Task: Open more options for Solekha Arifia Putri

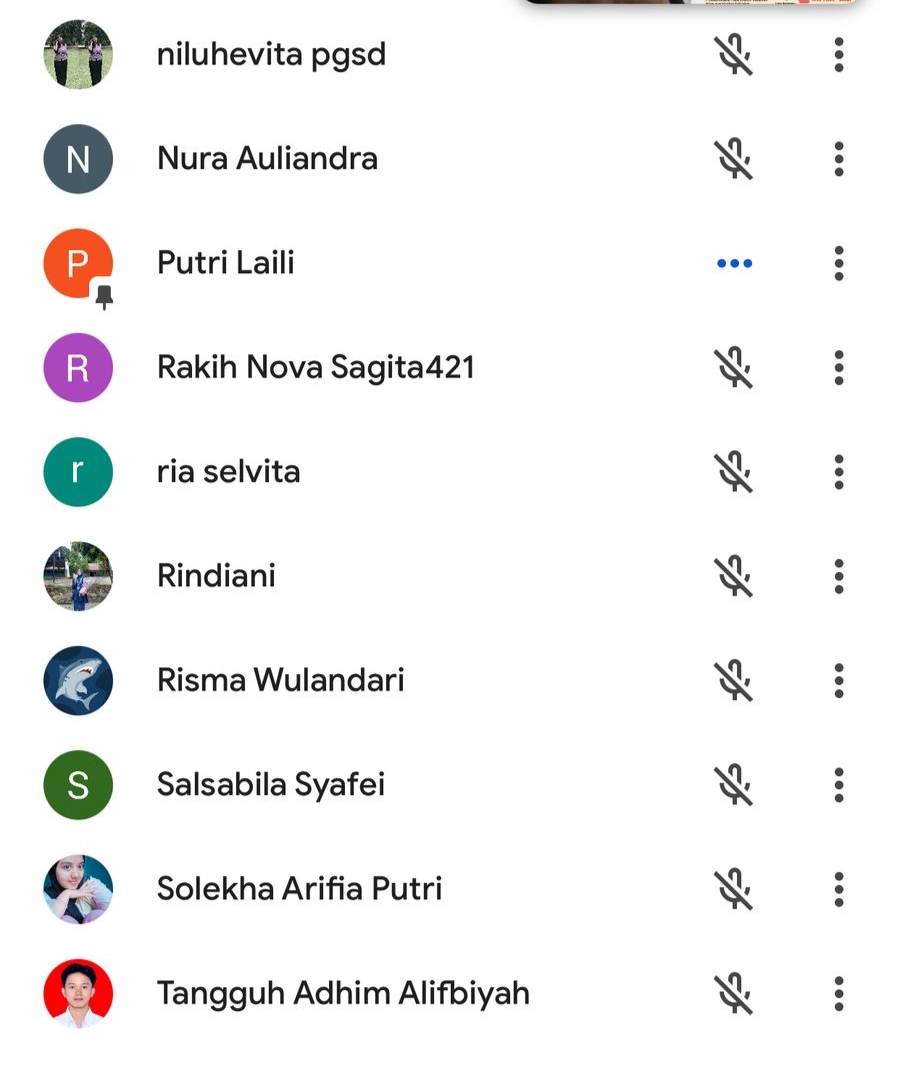Action: click(x=838, y=889)
